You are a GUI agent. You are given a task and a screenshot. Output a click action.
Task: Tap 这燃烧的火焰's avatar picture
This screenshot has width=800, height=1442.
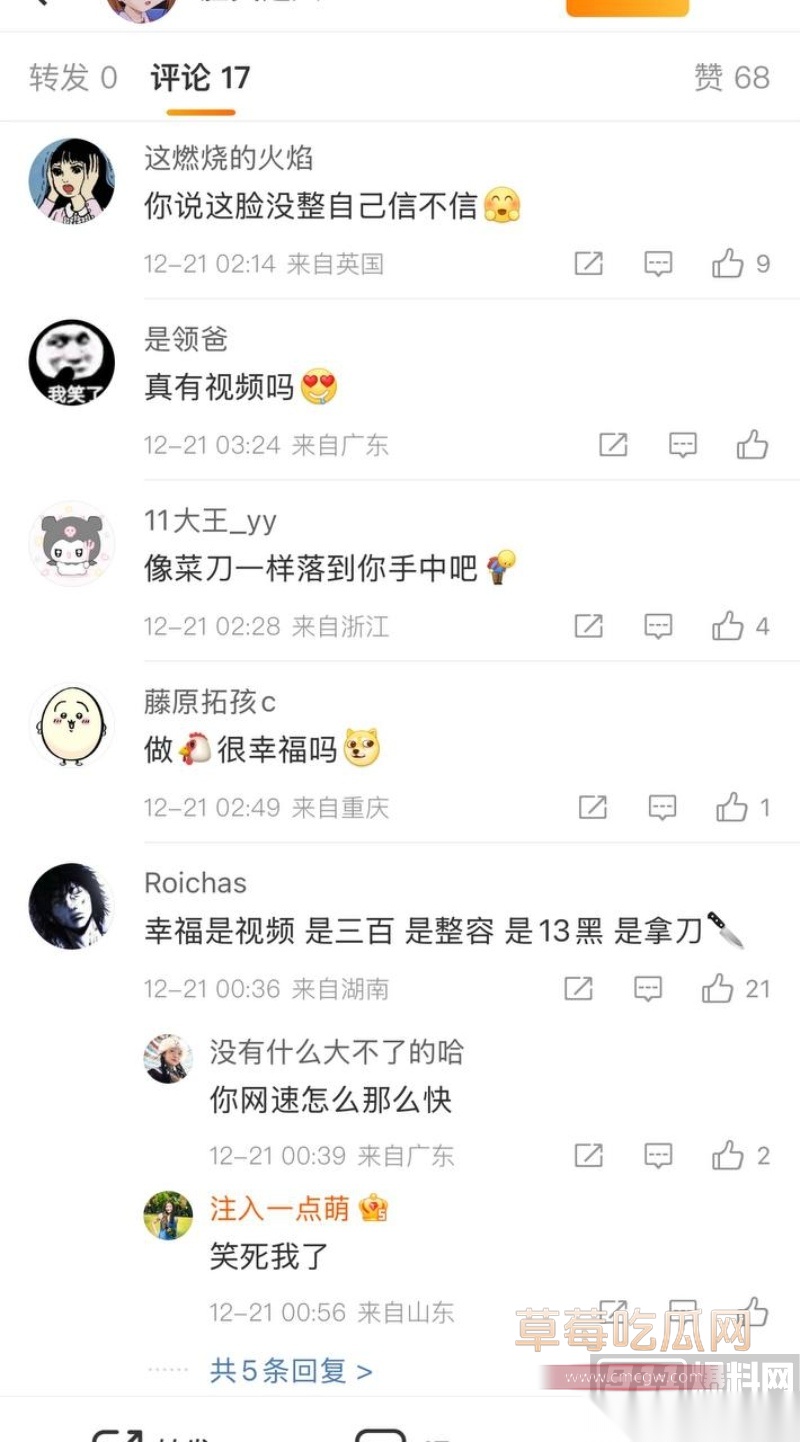(70, 180)
